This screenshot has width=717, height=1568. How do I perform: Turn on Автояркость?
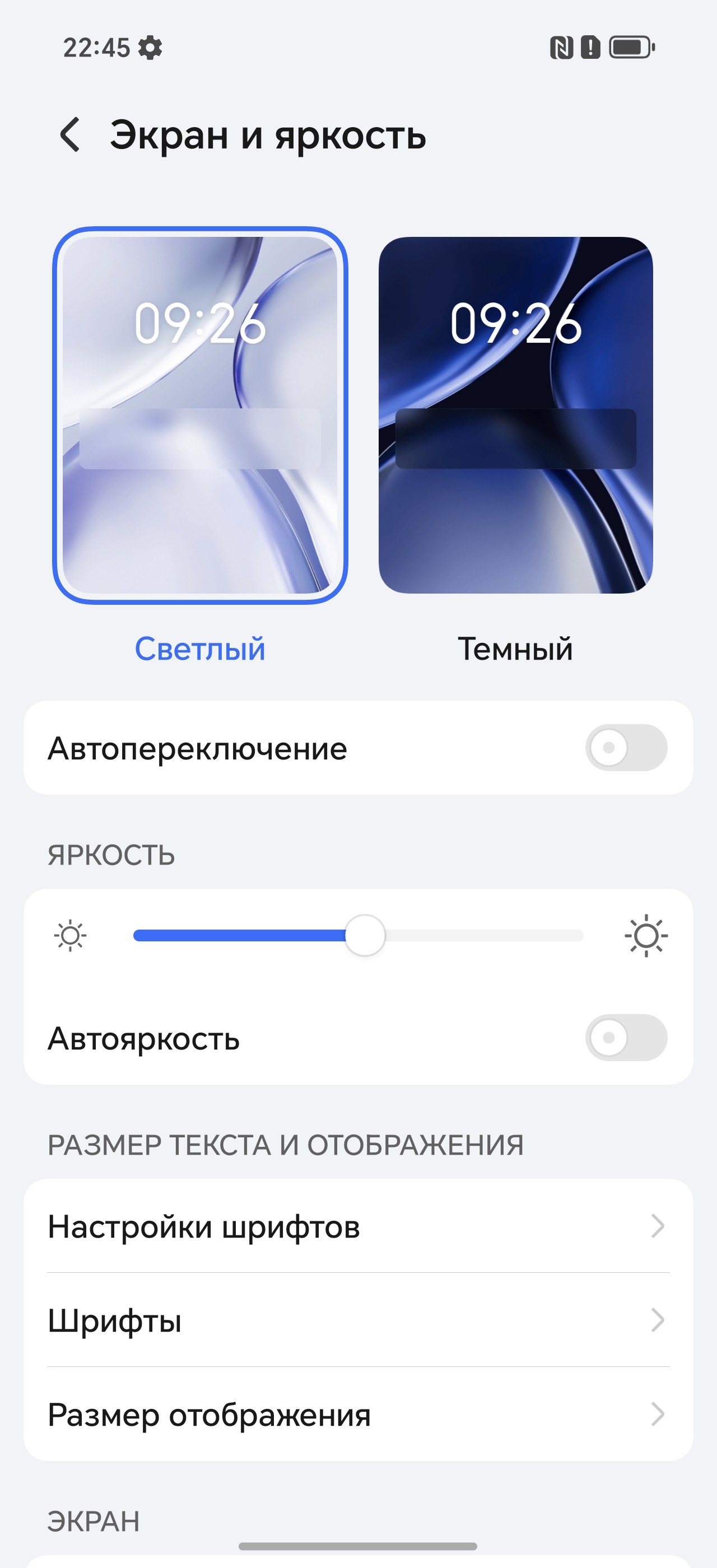[x=626, y=1038]
